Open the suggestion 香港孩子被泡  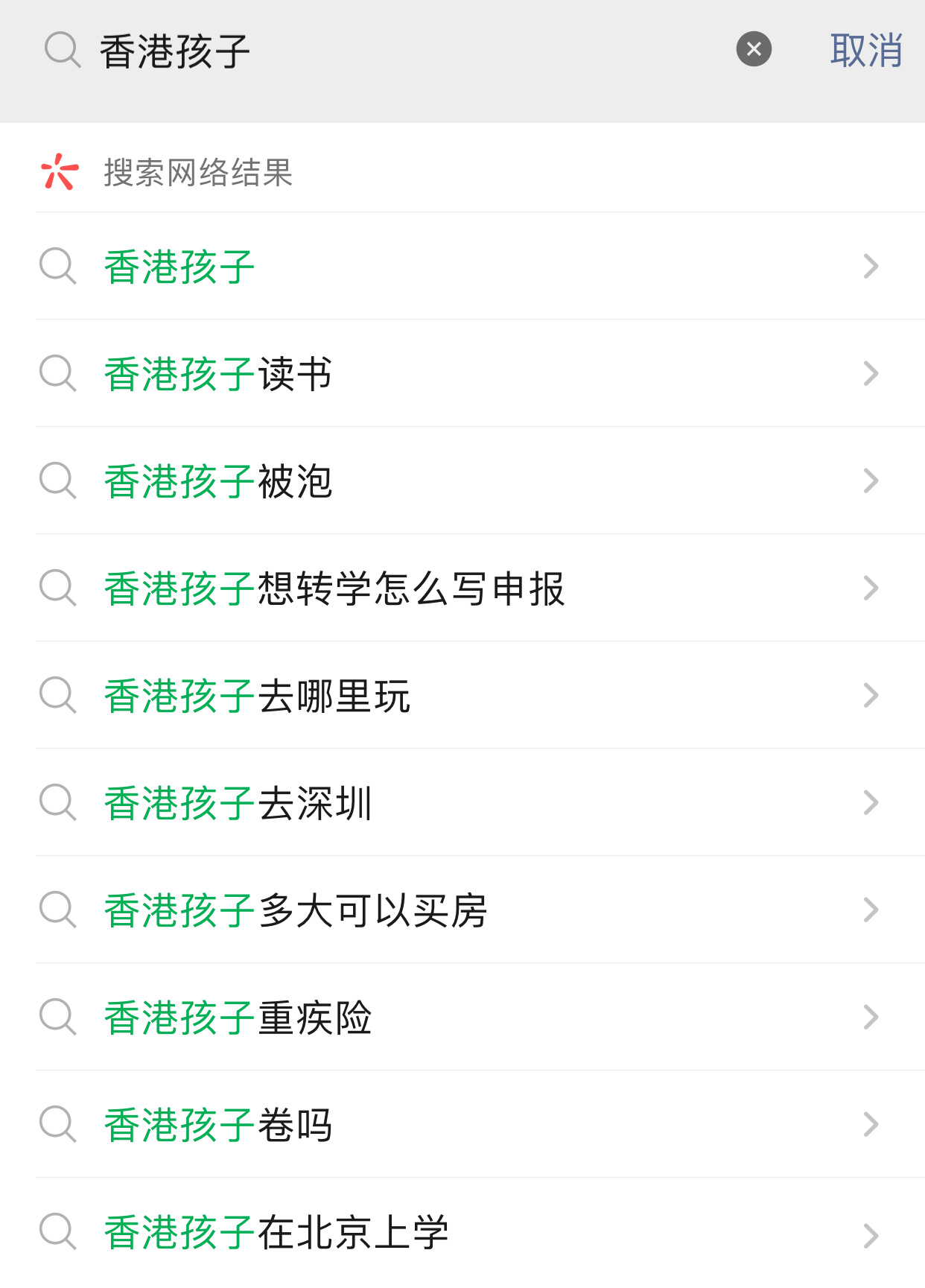tap(462, 480)
